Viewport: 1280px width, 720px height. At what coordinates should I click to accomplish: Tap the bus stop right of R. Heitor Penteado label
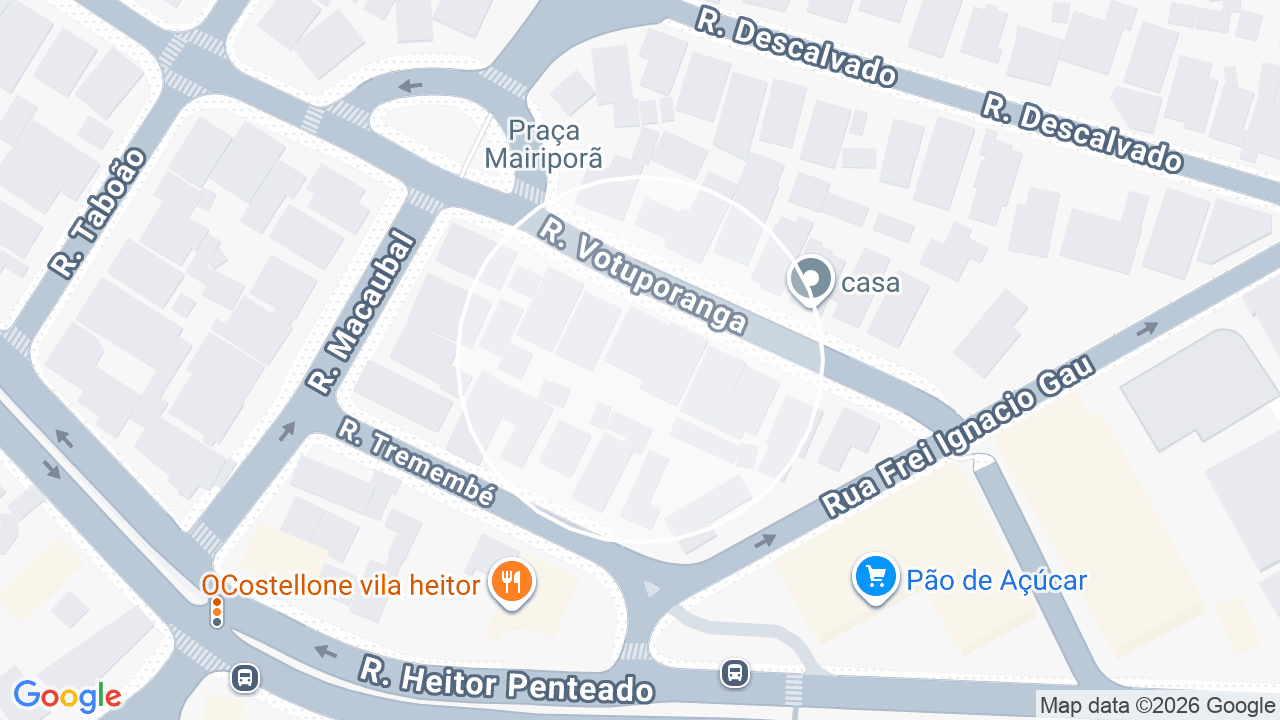point(736,673)
